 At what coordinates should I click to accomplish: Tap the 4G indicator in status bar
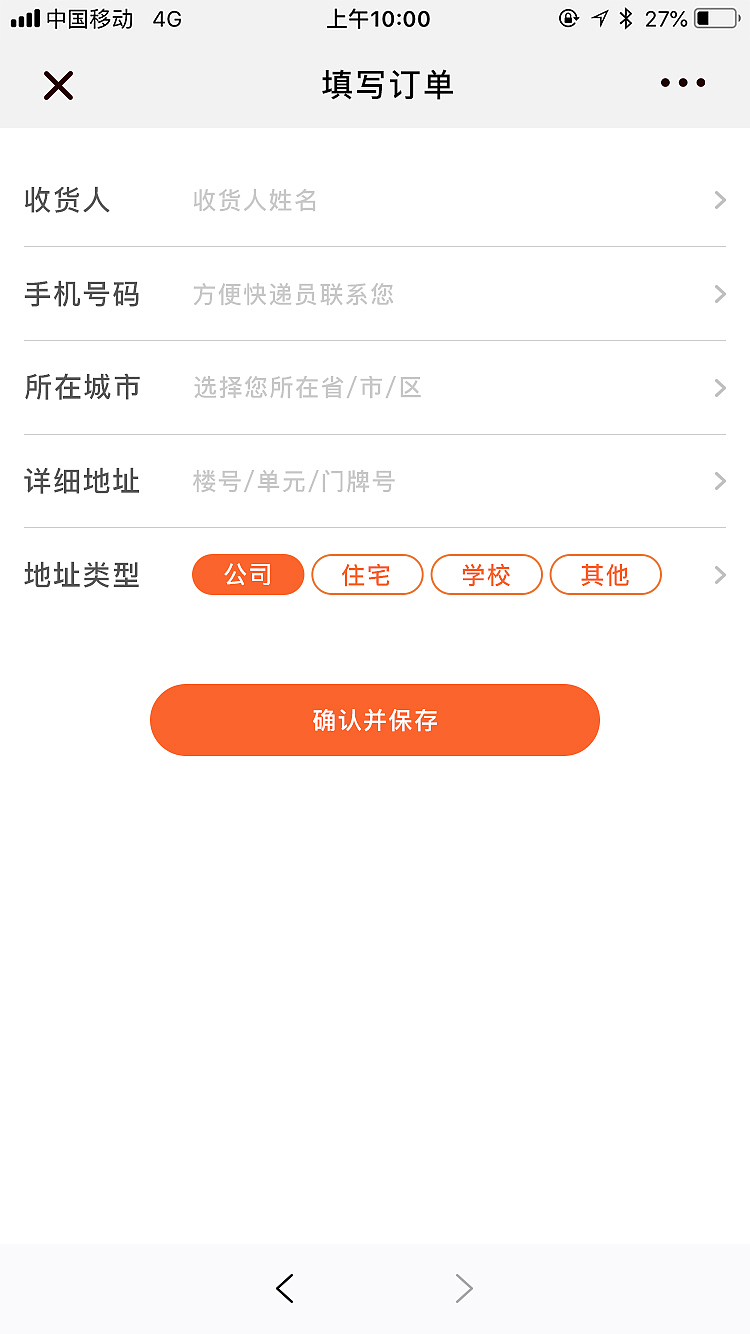[164, 18]
